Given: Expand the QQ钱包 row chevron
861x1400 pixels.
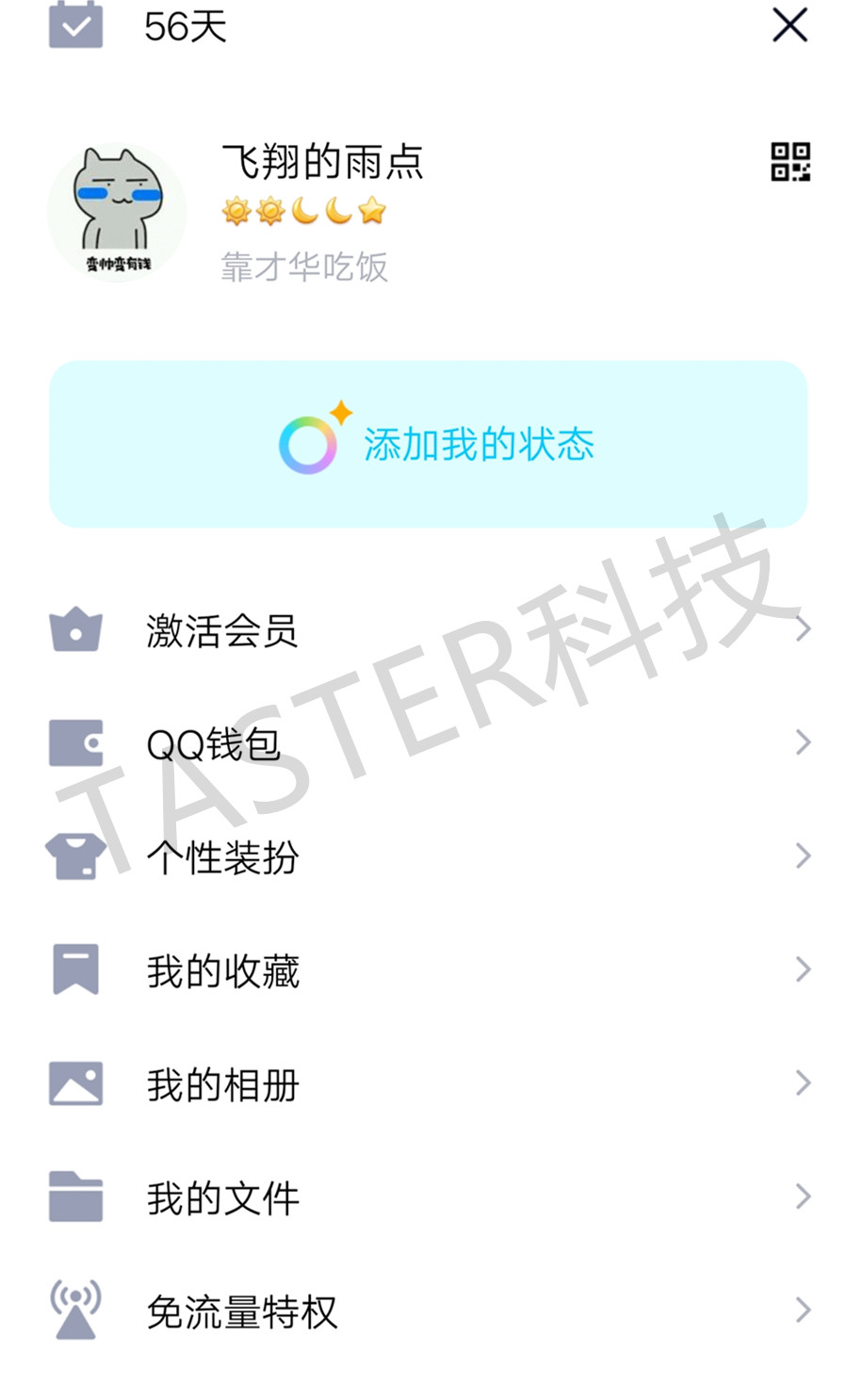Looking at the screenshot, I should 804,742.
